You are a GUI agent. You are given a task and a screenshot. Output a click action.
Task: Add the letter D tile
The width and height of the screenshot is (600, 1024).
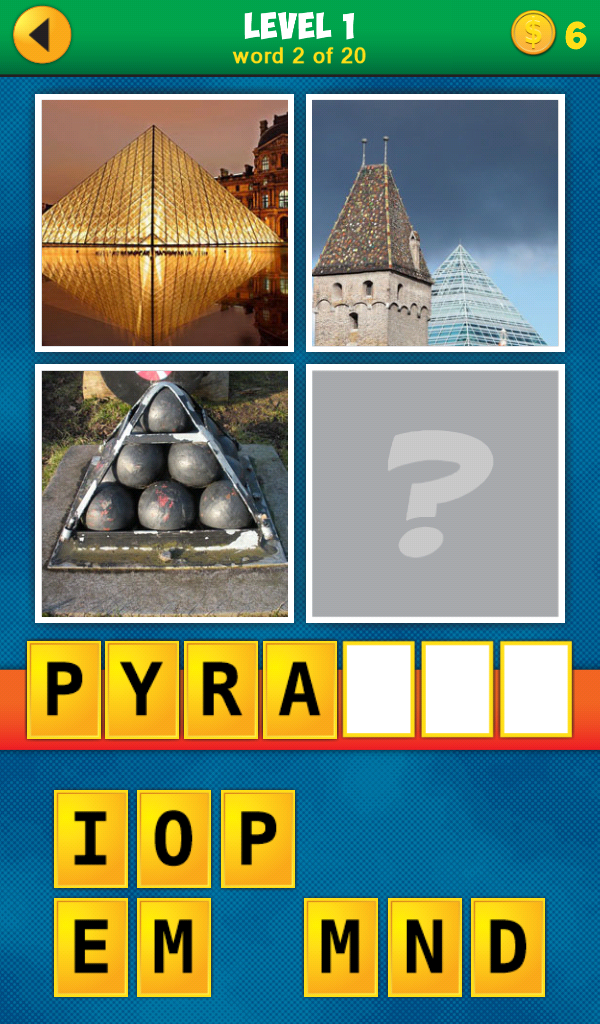(508, 947)
